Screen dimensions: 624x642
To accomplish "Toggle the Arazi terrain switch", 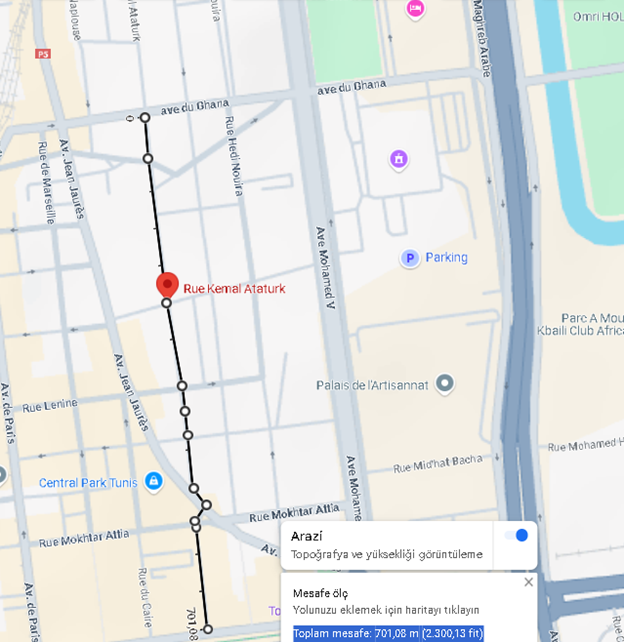I will click(x=516, y=536).
